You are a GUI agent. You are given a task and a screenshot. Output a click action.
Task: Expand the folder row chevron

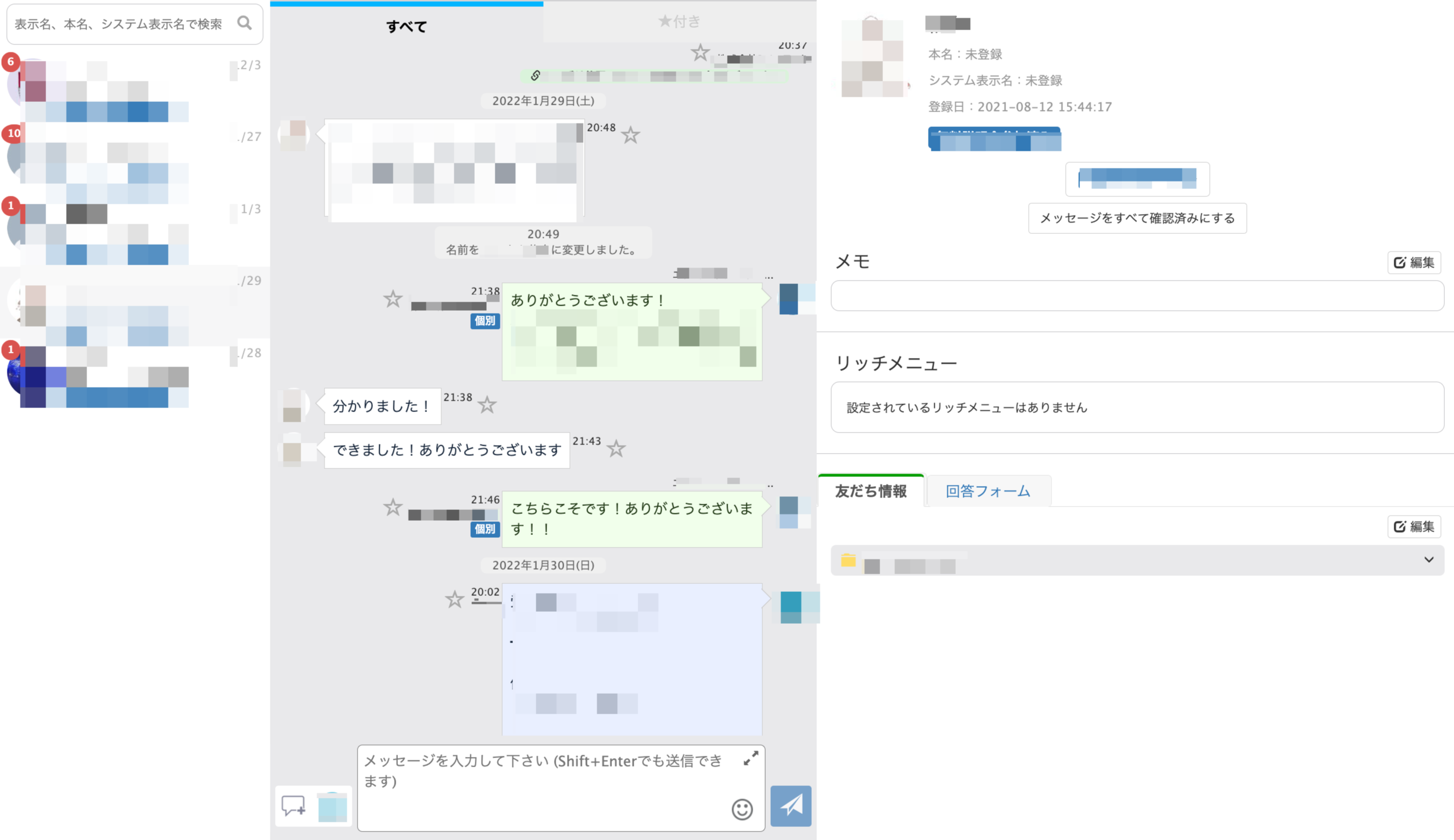(x=1428, y=559)
